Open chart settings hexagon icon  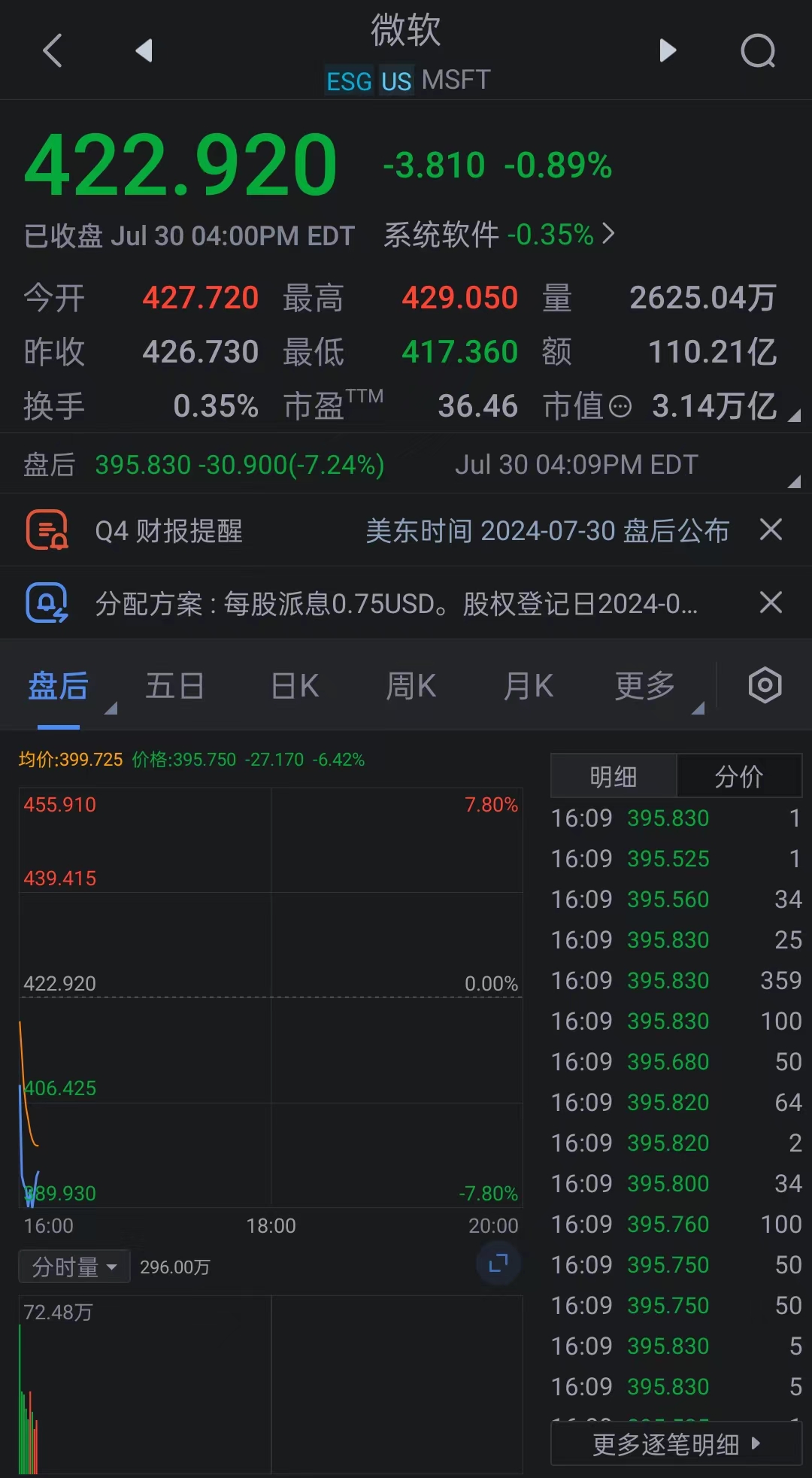(x=765, y=685)
